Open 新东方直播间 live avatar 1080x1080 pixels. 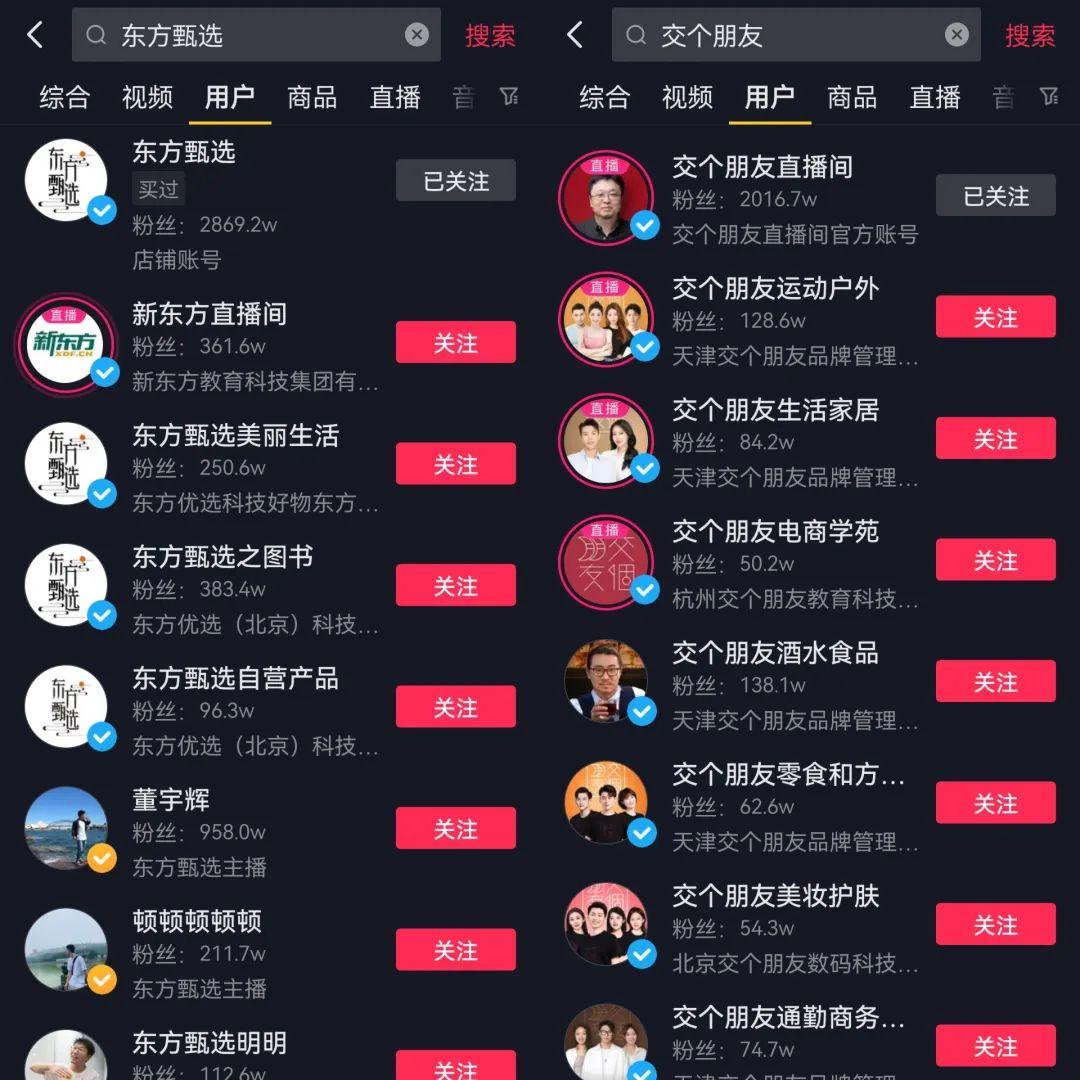pyautogui.click(x=65, y=344)
